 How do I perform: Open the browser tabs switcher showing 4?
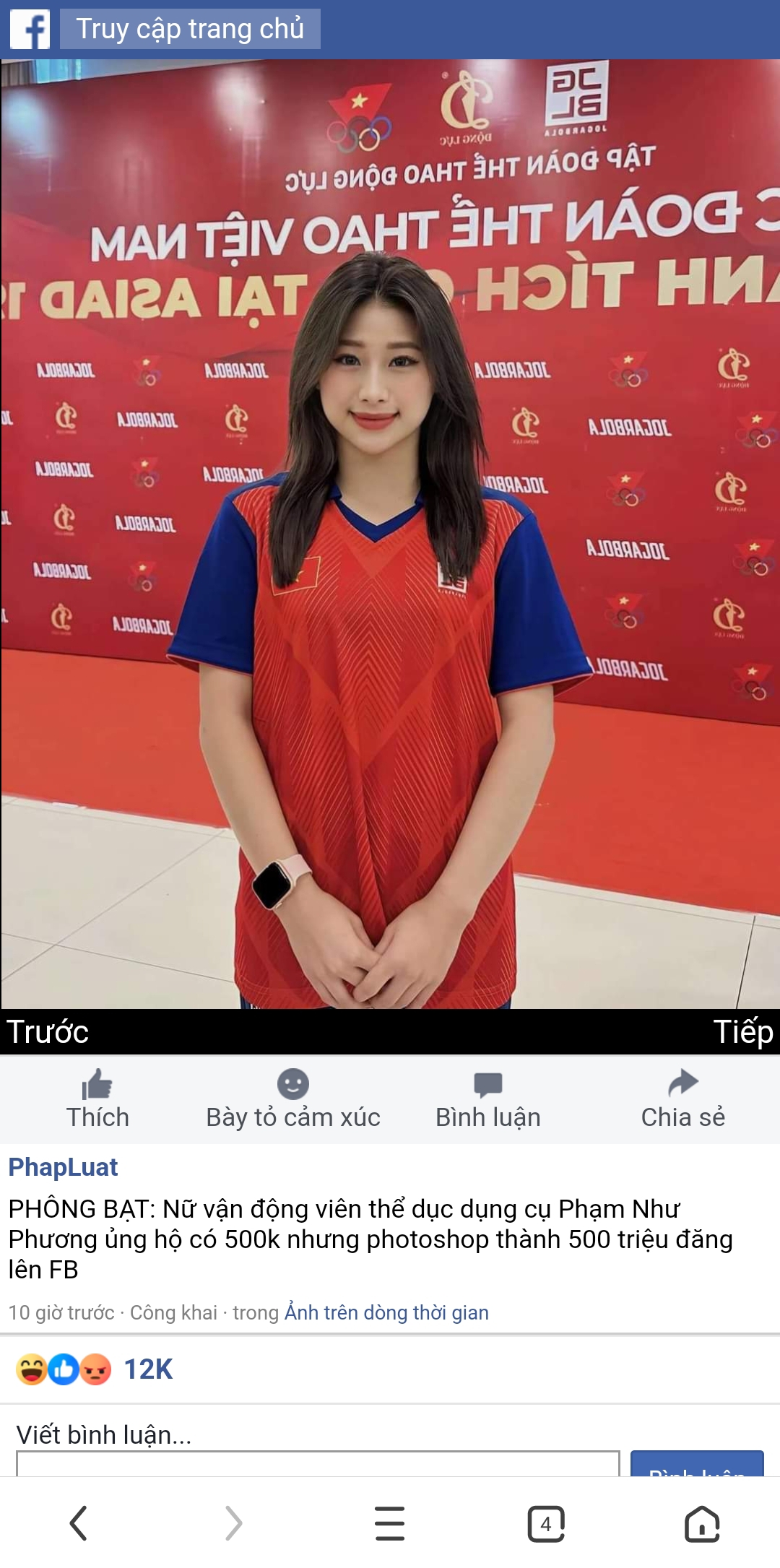[x=546, y=1523]
